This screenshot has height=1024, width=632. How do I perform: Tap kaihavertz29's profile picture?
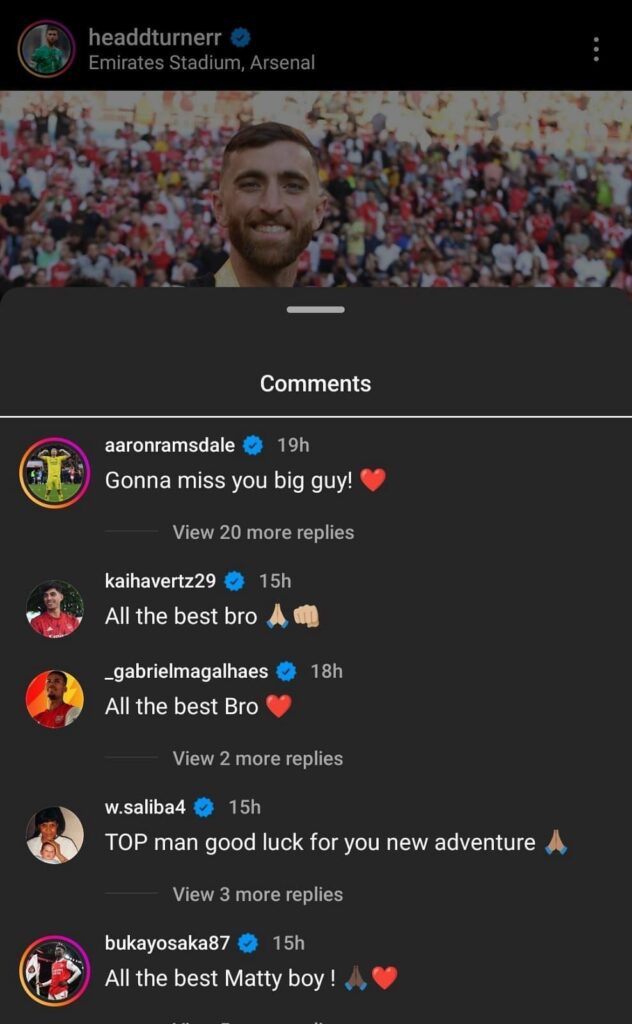54,608
